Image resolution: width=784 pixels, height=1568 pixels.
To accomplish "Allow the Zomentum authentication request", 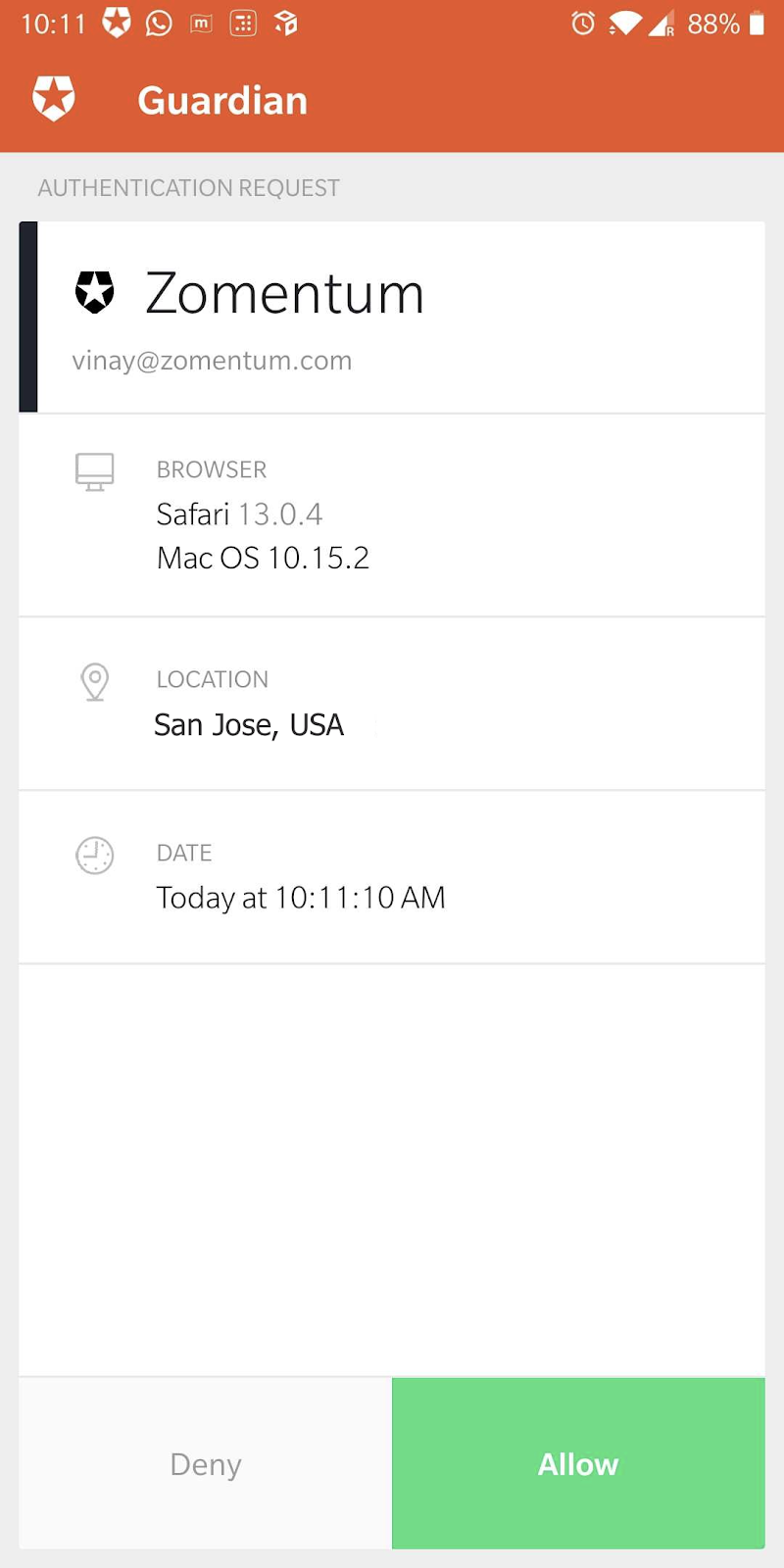I will (x=578, y=1463).
